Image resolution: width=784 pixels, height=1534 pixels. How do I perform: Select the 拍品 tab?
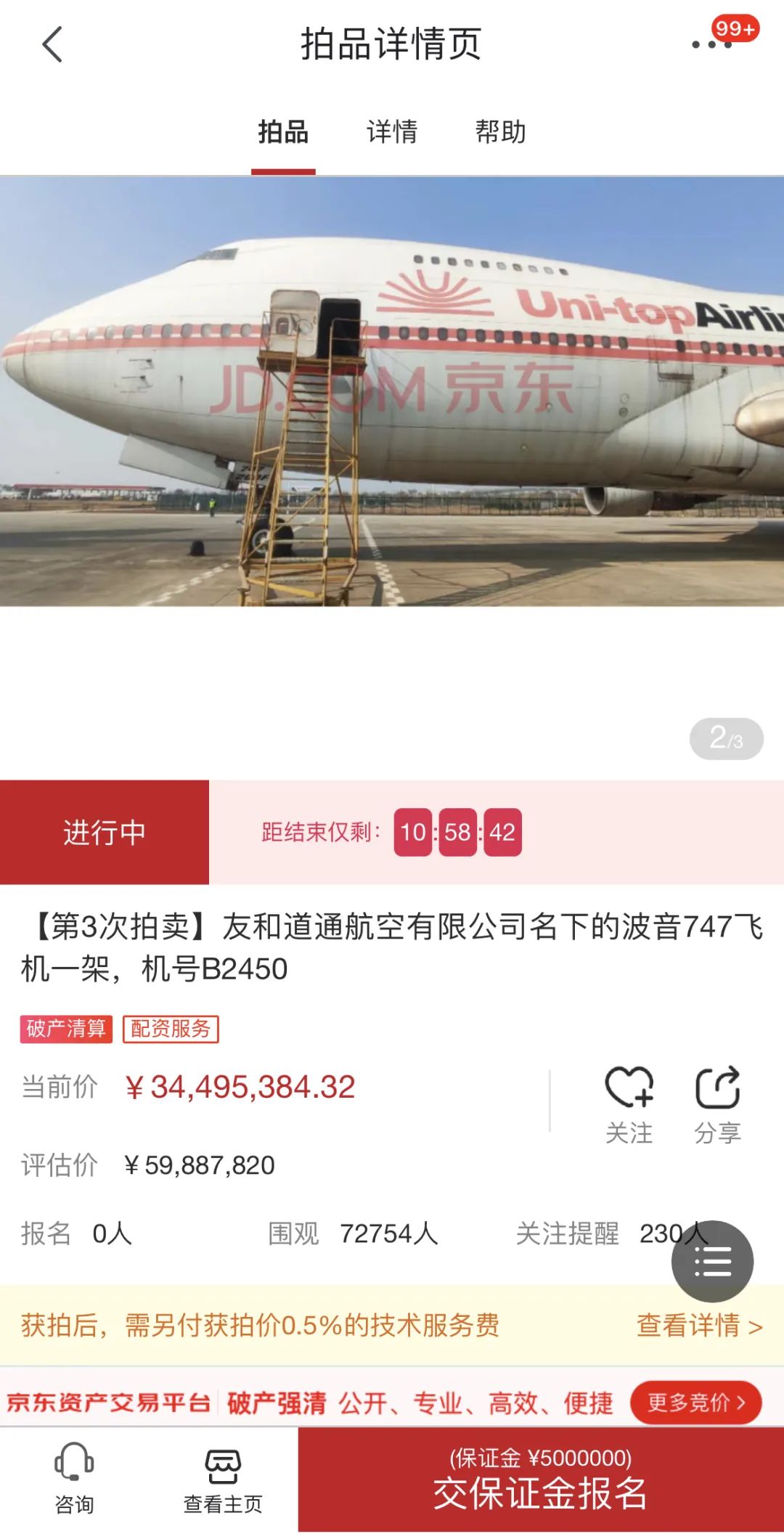click(x=283, y=132)
